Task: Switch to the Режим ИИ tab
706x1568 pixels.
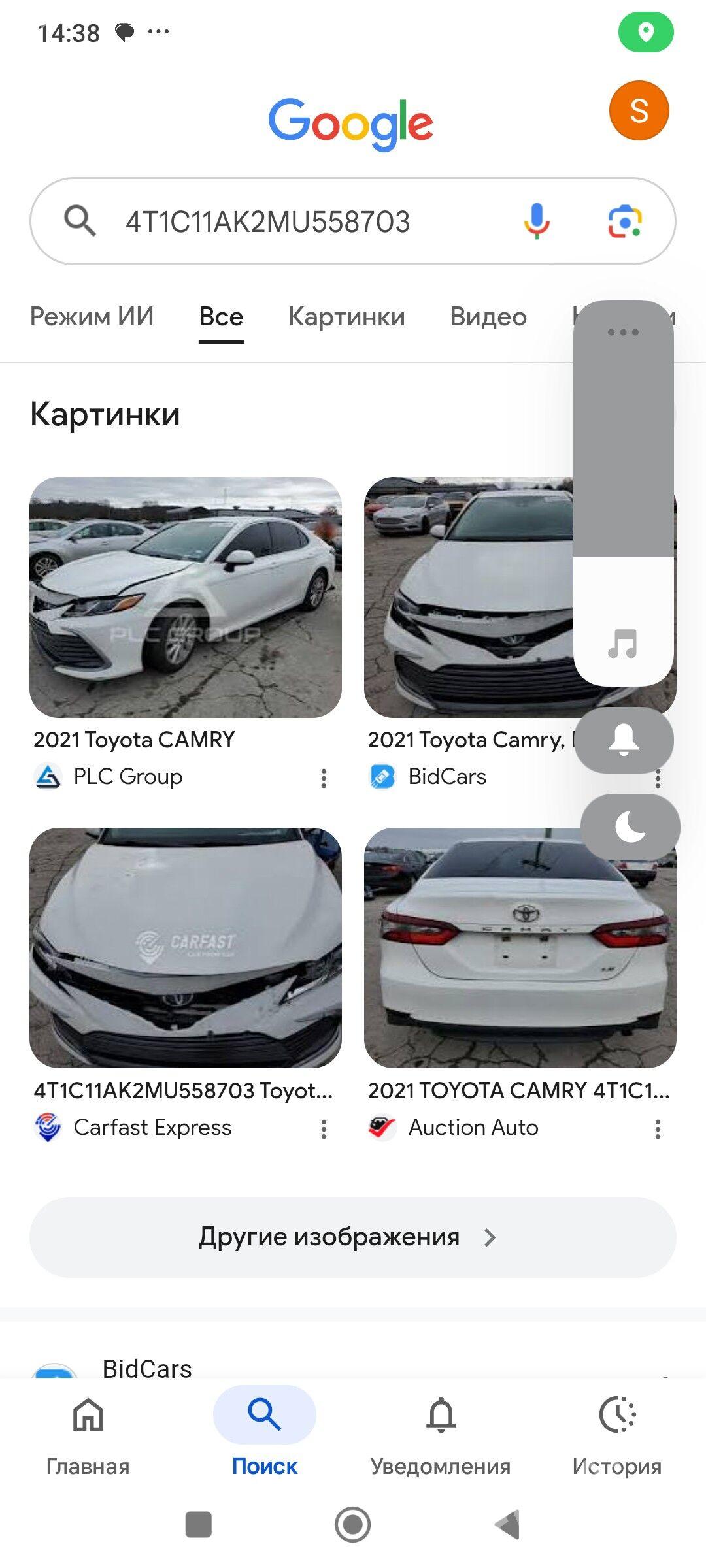Action: 92,317
